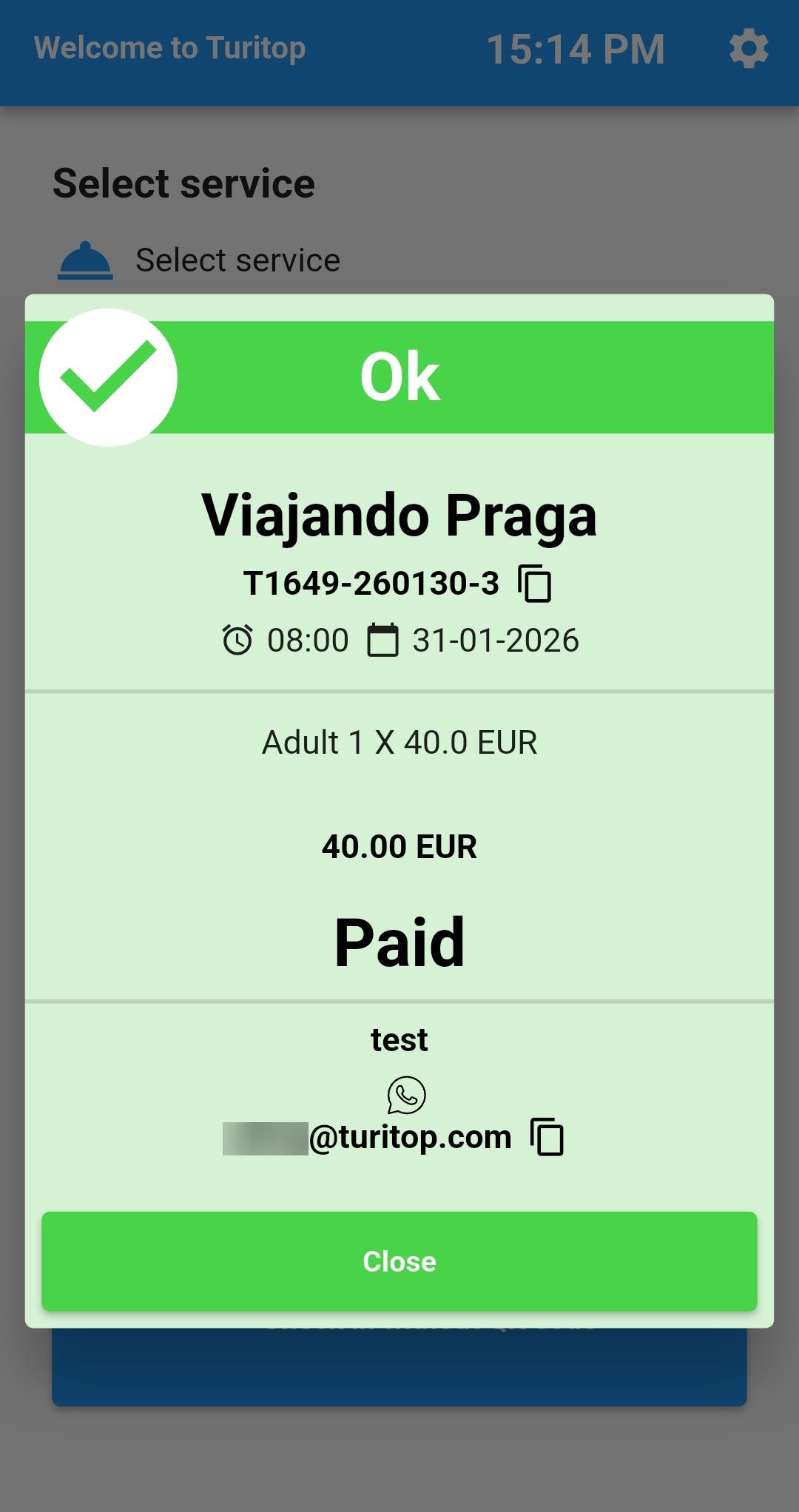
Task: Expand the Ok header banner
Action: point(398,377)
